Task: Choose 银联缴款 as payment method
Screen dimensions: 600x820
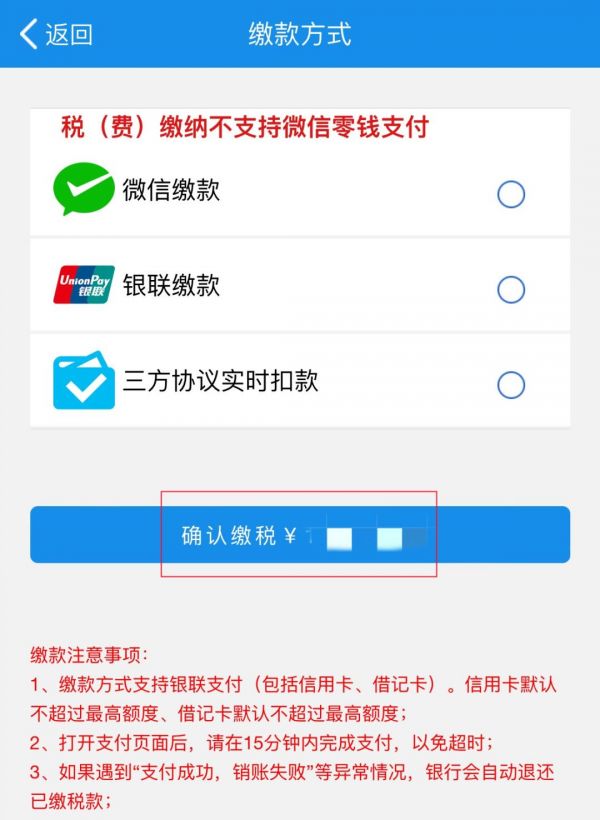Action: tap(510, 290)
